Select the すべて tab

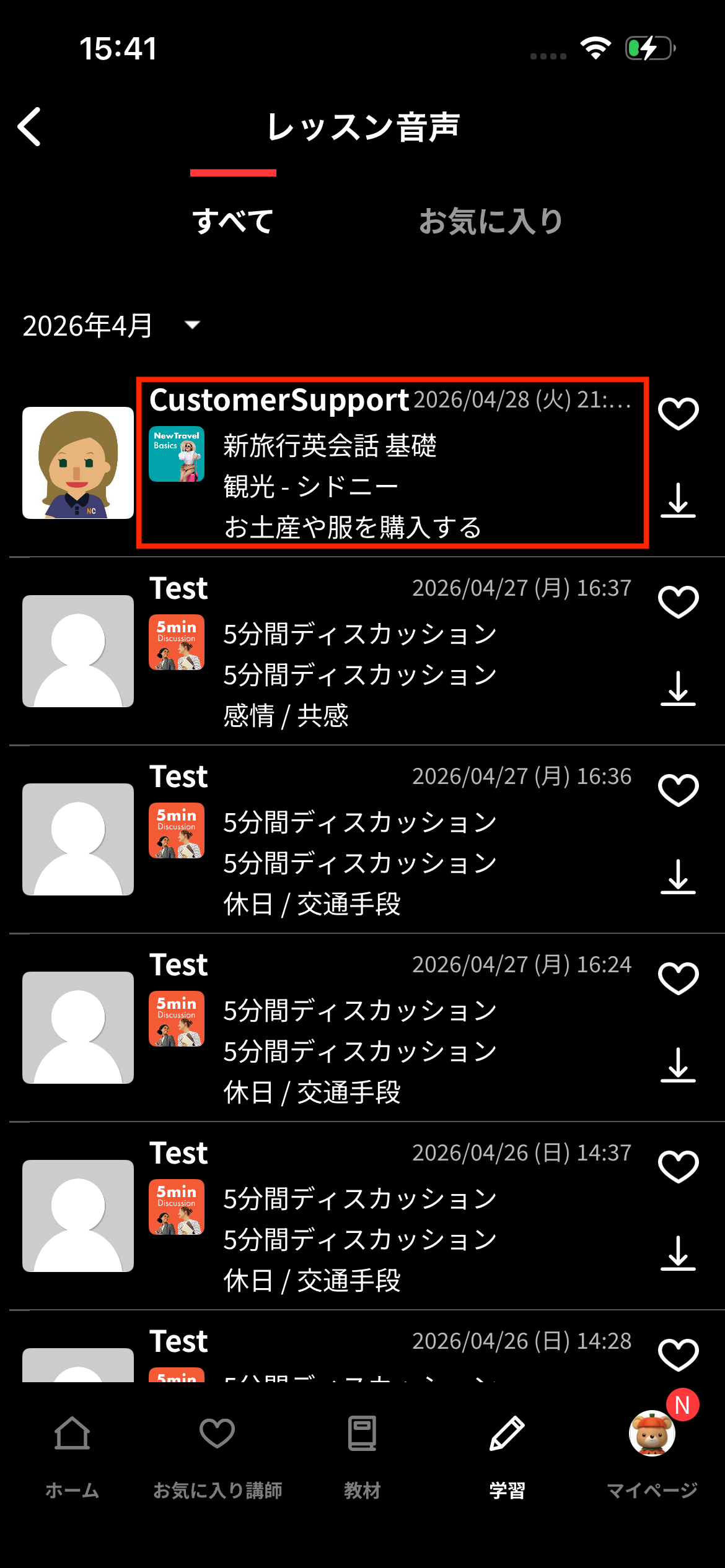pyautogui.click(x=233, y=221)
